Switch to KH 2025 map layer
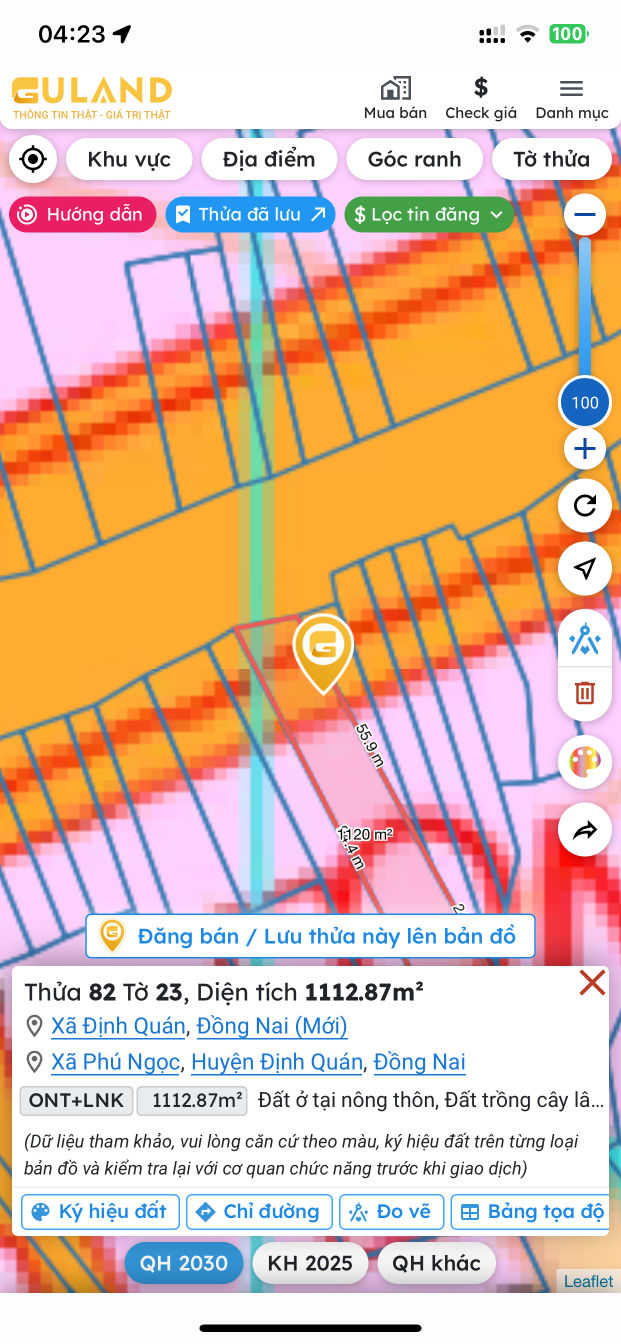 point(310,1264)
